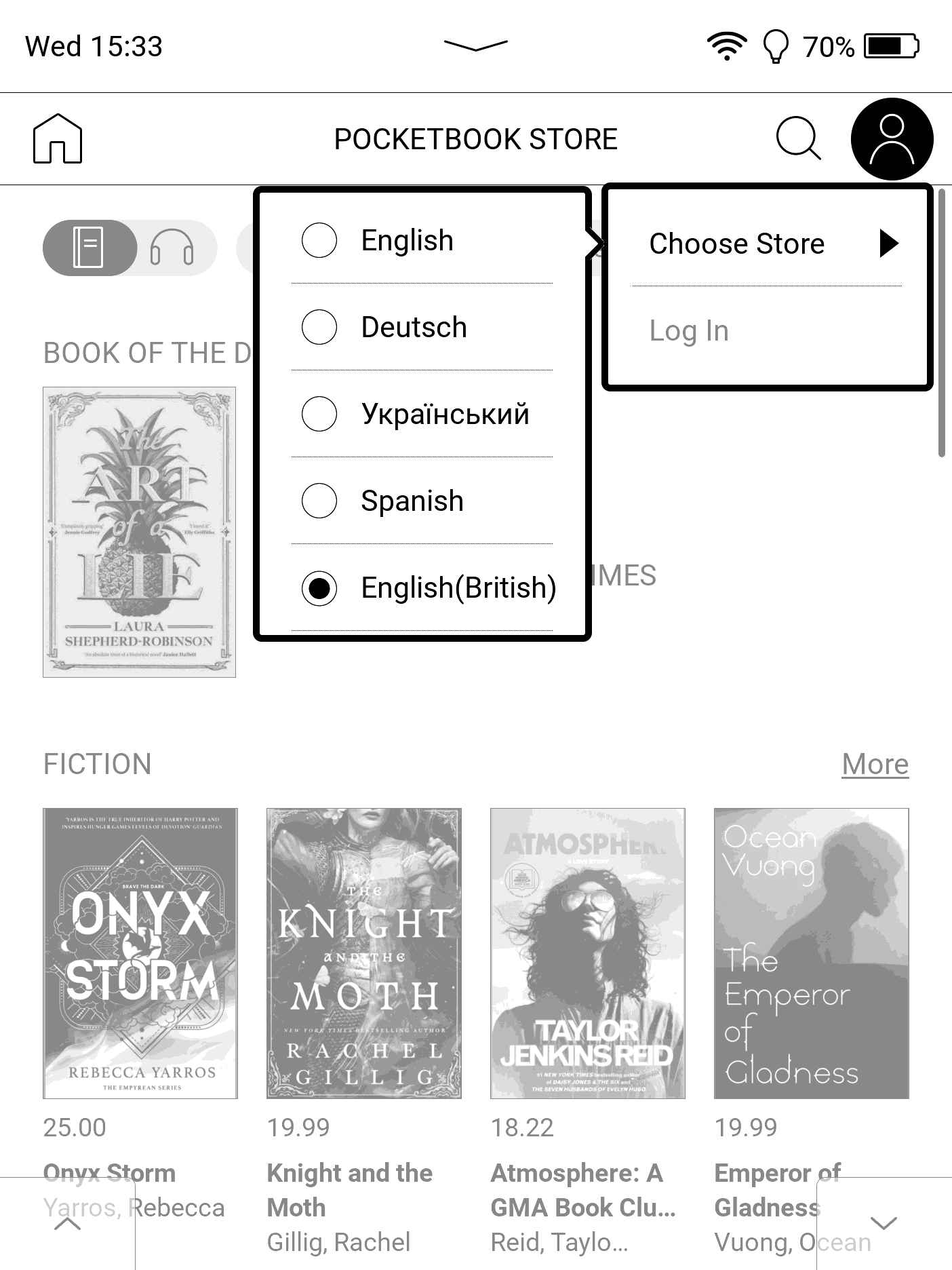Image resolution: width=952 pixels, height=1270 pixels.
Task: Pick the Spanish store
Action: (x=412, y=501)
